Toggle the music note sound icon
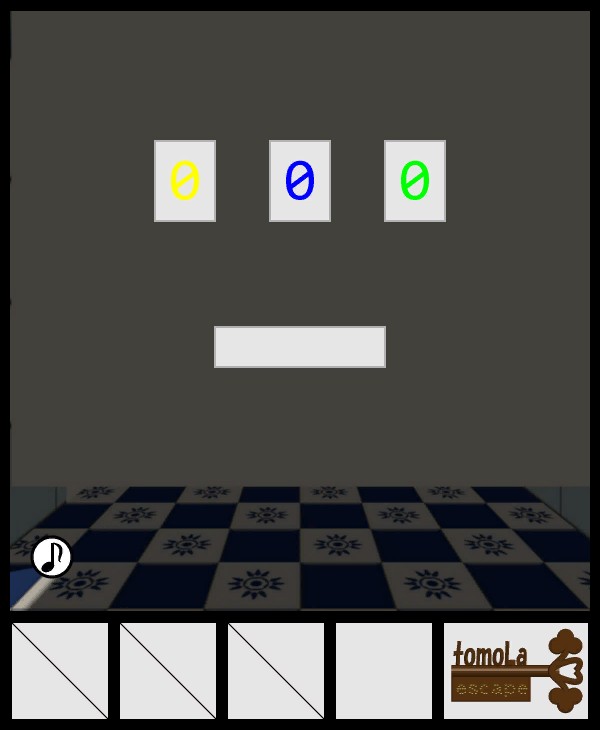 tap(52, 557)
